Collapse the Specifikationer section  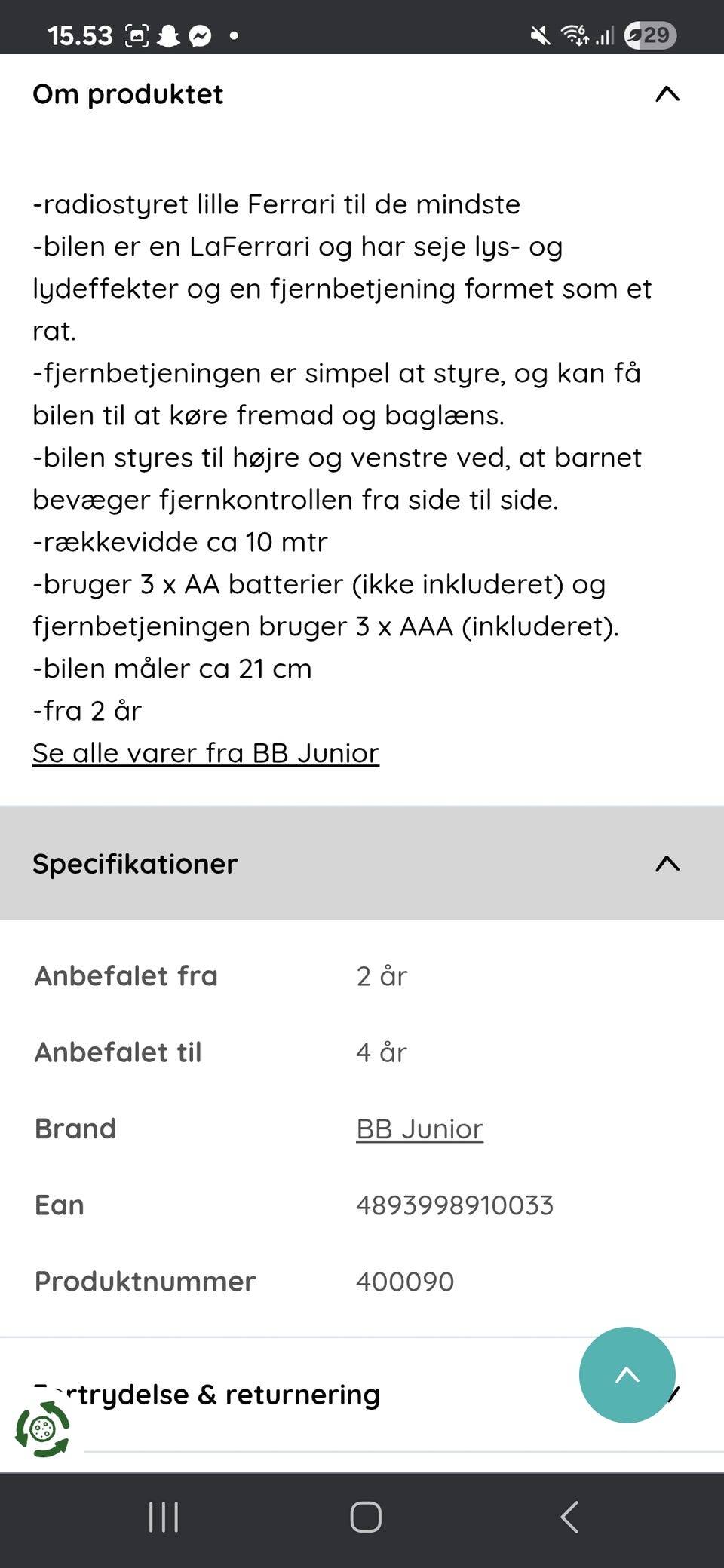click(667, 864)
